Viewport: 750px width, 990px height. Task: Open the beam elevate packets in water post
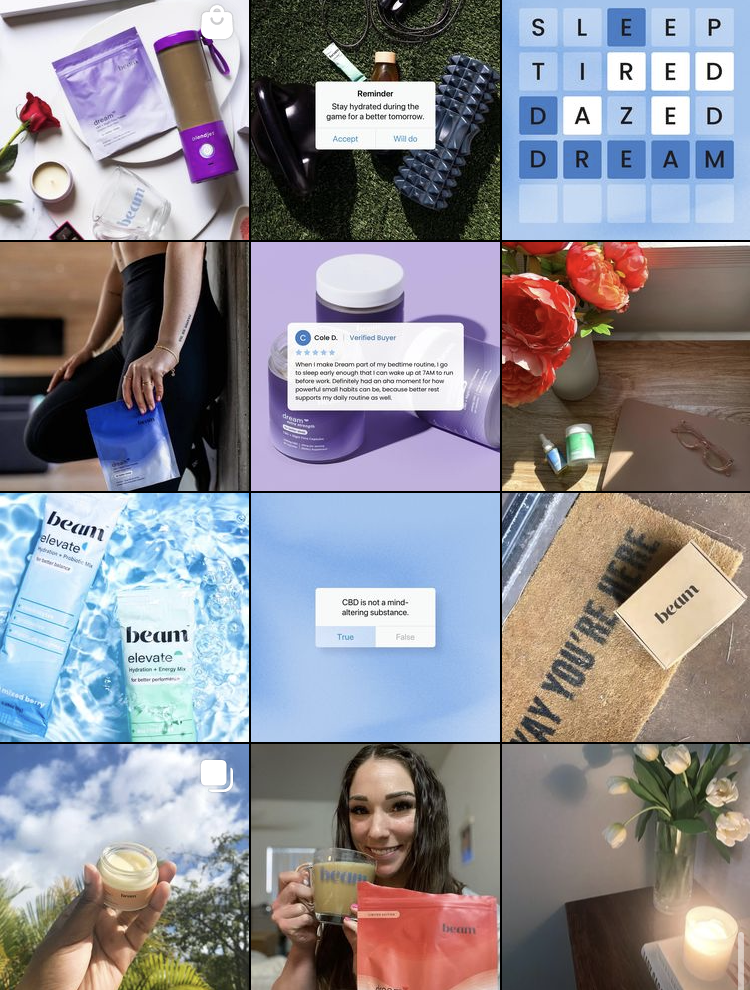[124, 617]
